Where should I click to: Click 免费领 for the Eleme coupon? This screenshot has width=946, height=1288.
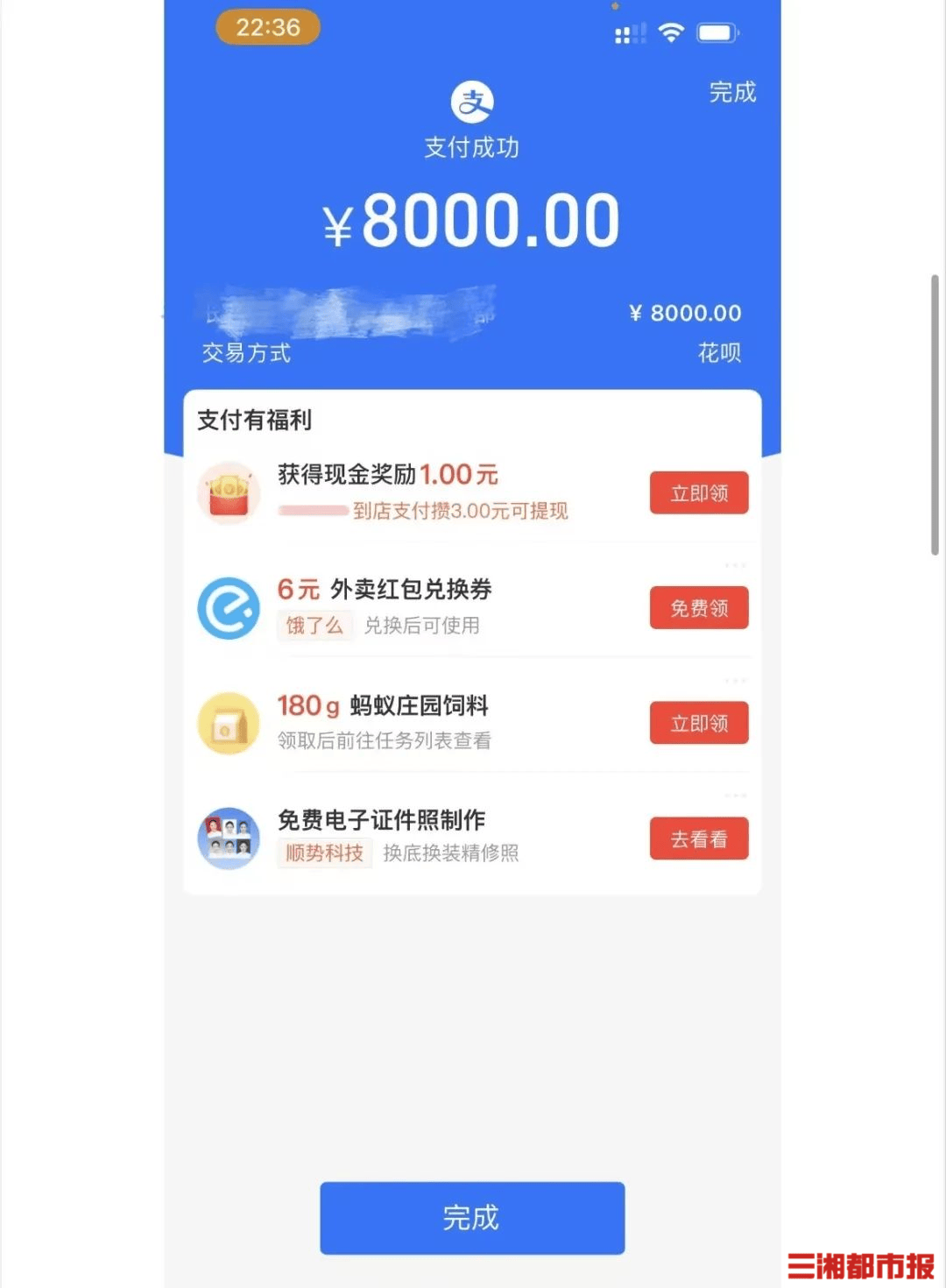[x=699, y=607]
